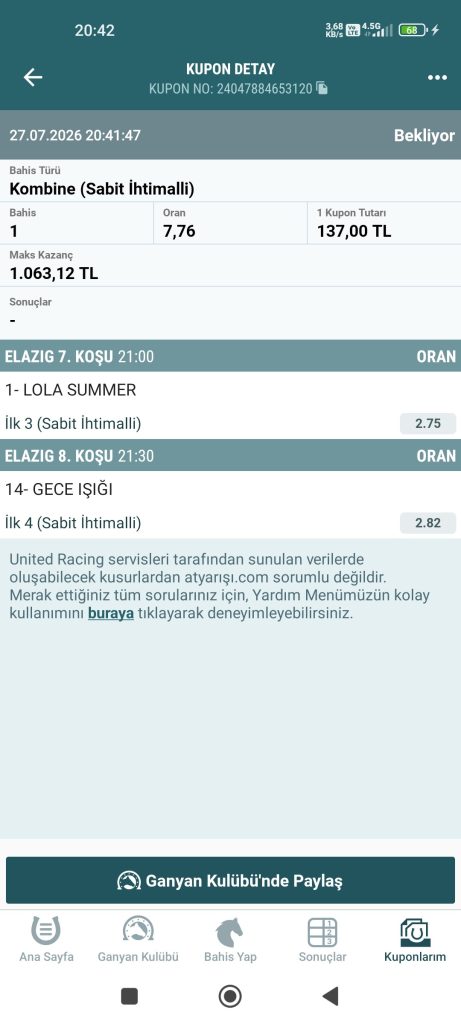Copy the coupon number
This screenshot has height=1024, width=461.
[322, 88]
